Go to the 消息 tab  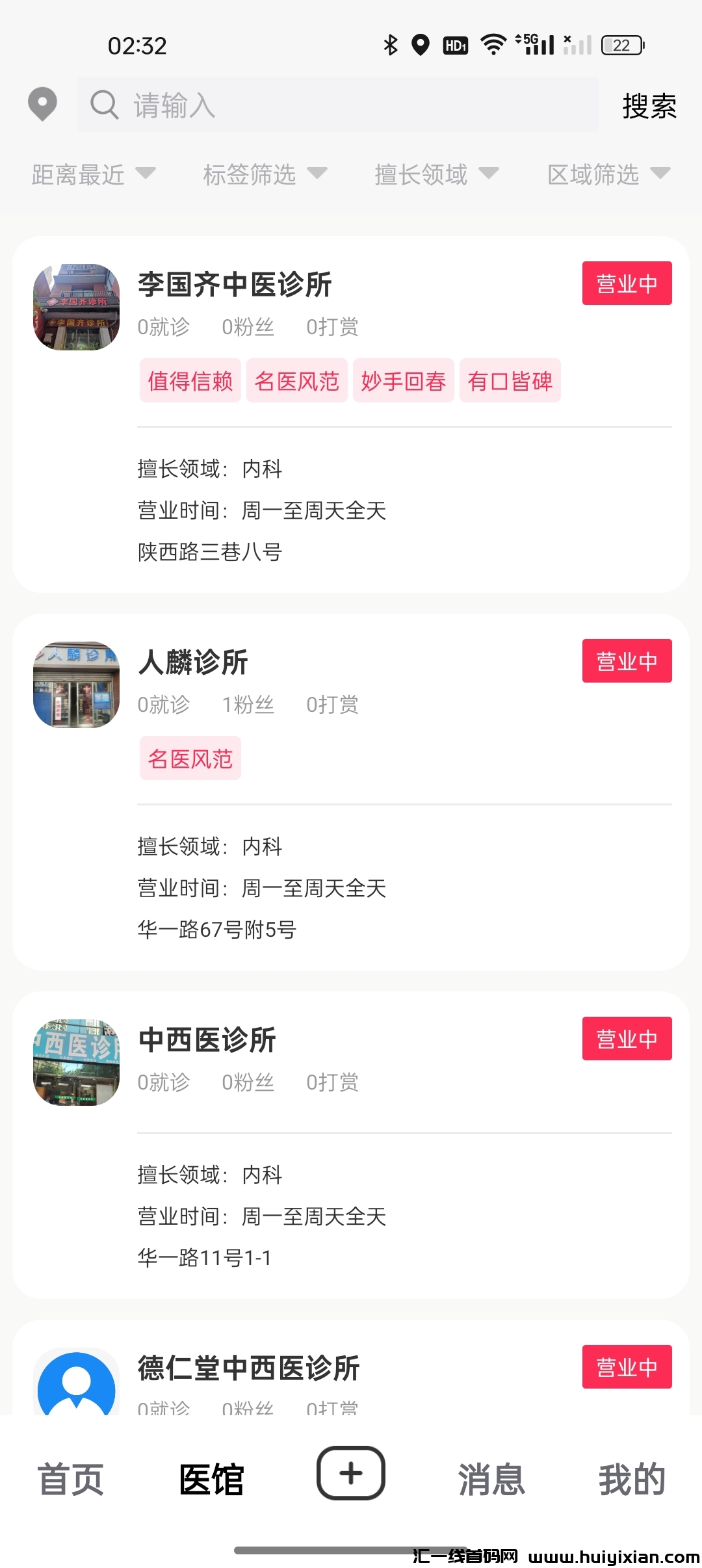(491, 1480)
